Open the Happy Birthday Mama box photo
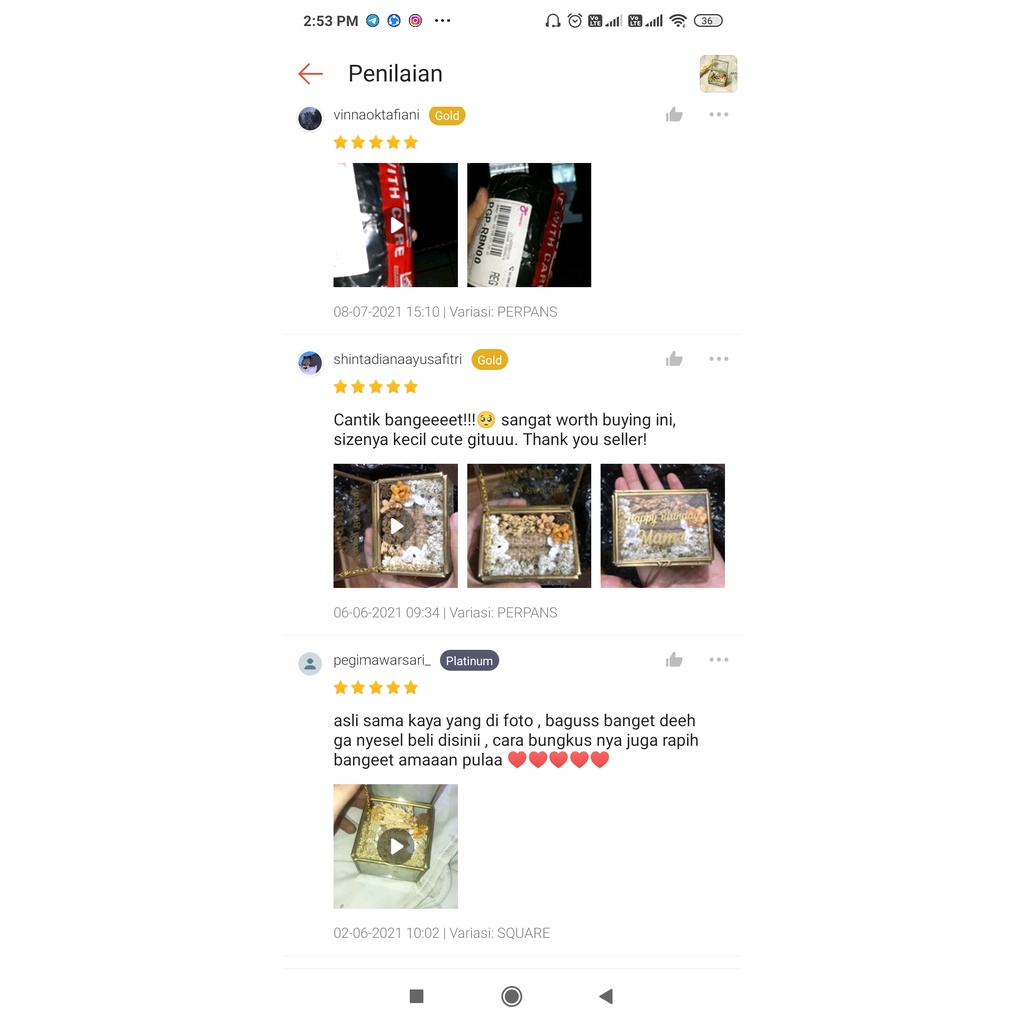This screenshot has width=1024, height=1024. pos(663,526)
